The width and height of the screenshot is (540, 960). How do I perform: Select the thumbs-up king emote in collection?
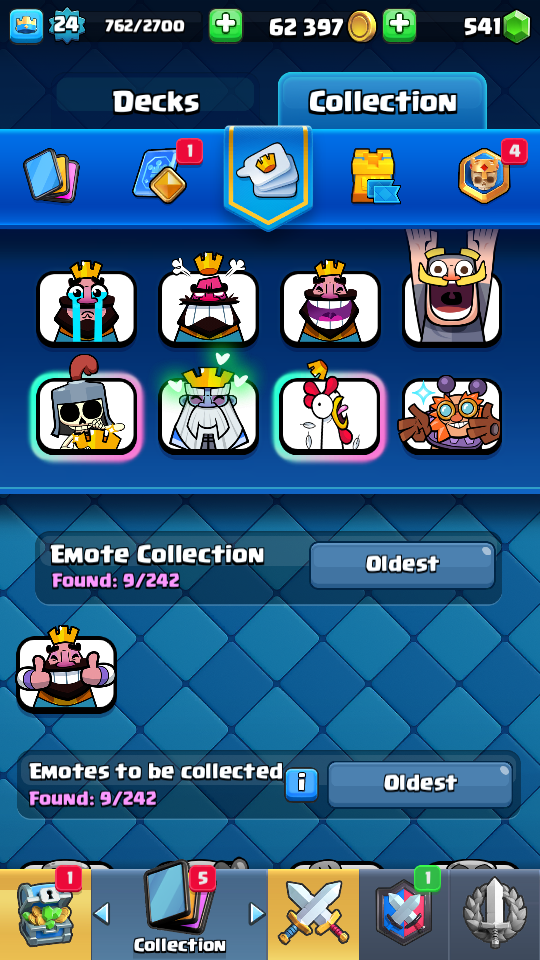[x=66, y=672]
